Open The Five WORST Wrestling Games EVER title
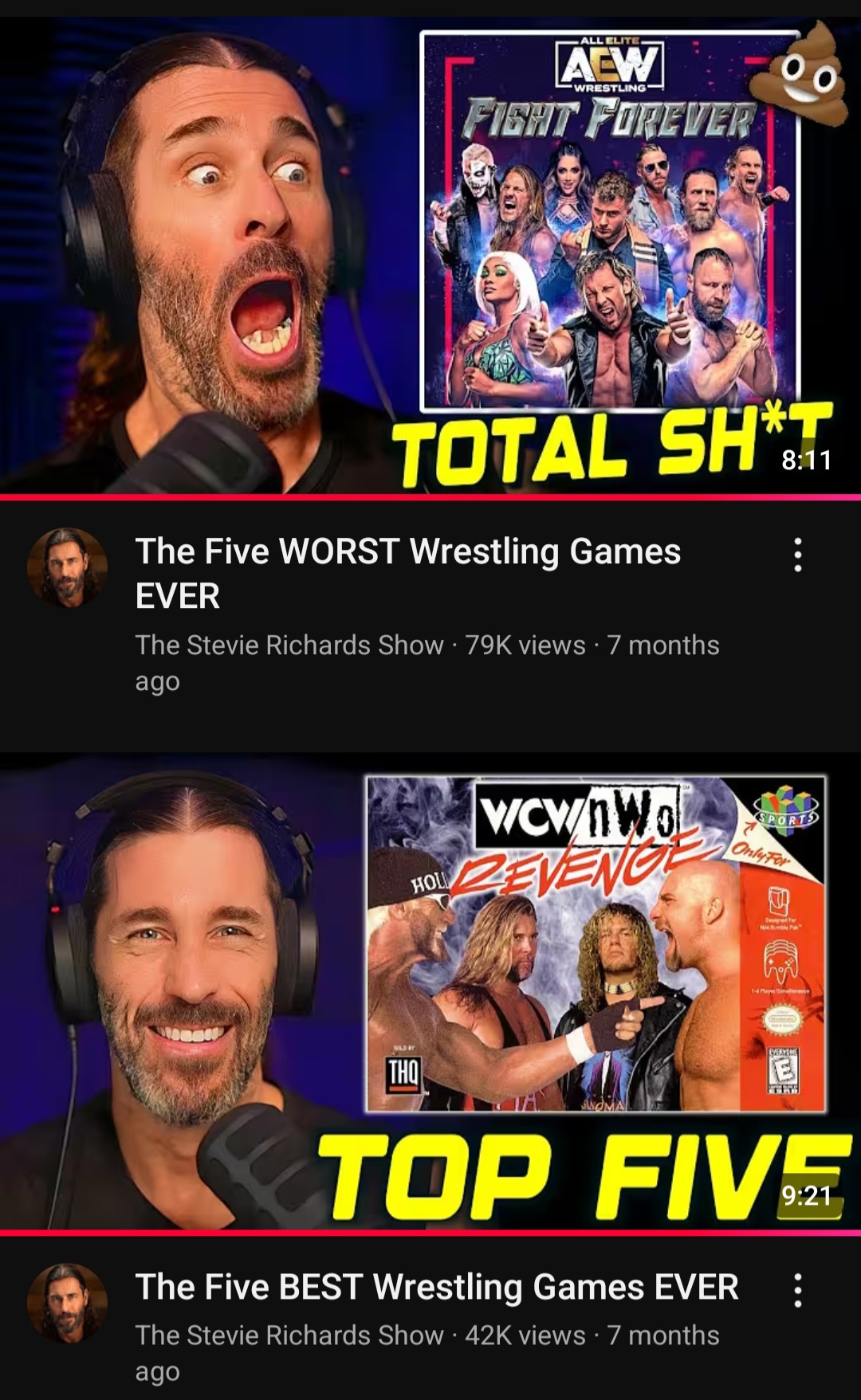This screenshot has width=861, height=1400. coord(407,572)
